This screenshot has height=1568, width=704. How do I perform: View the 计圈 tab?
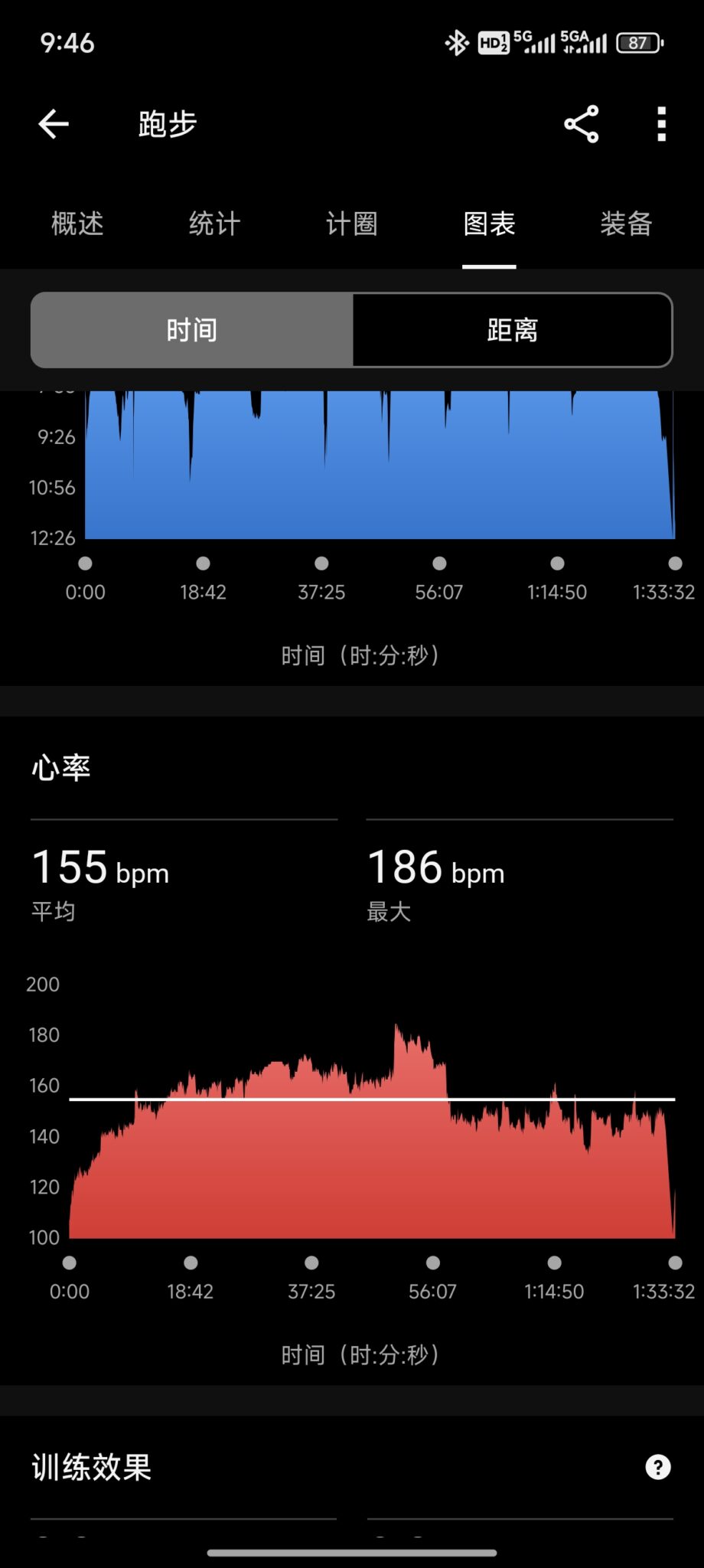352,224
